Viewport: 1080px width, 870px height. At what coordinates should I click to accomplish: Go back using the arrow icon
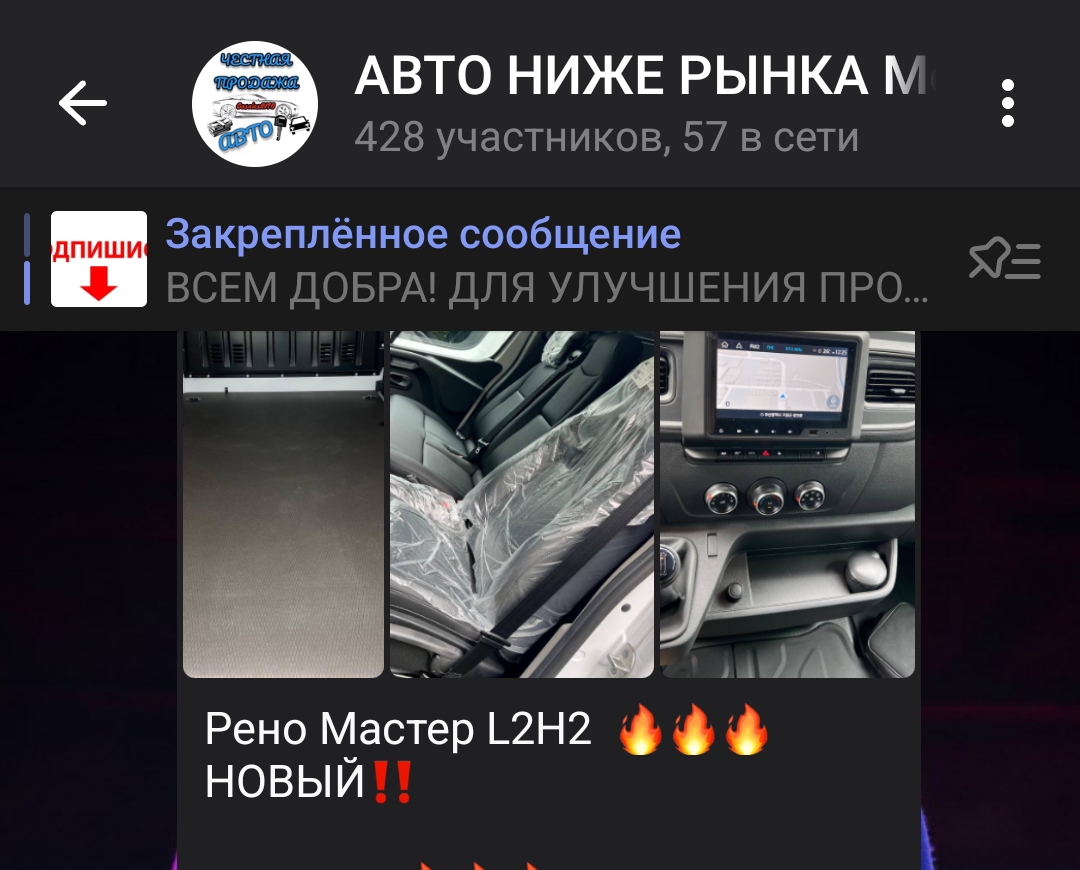82,103
